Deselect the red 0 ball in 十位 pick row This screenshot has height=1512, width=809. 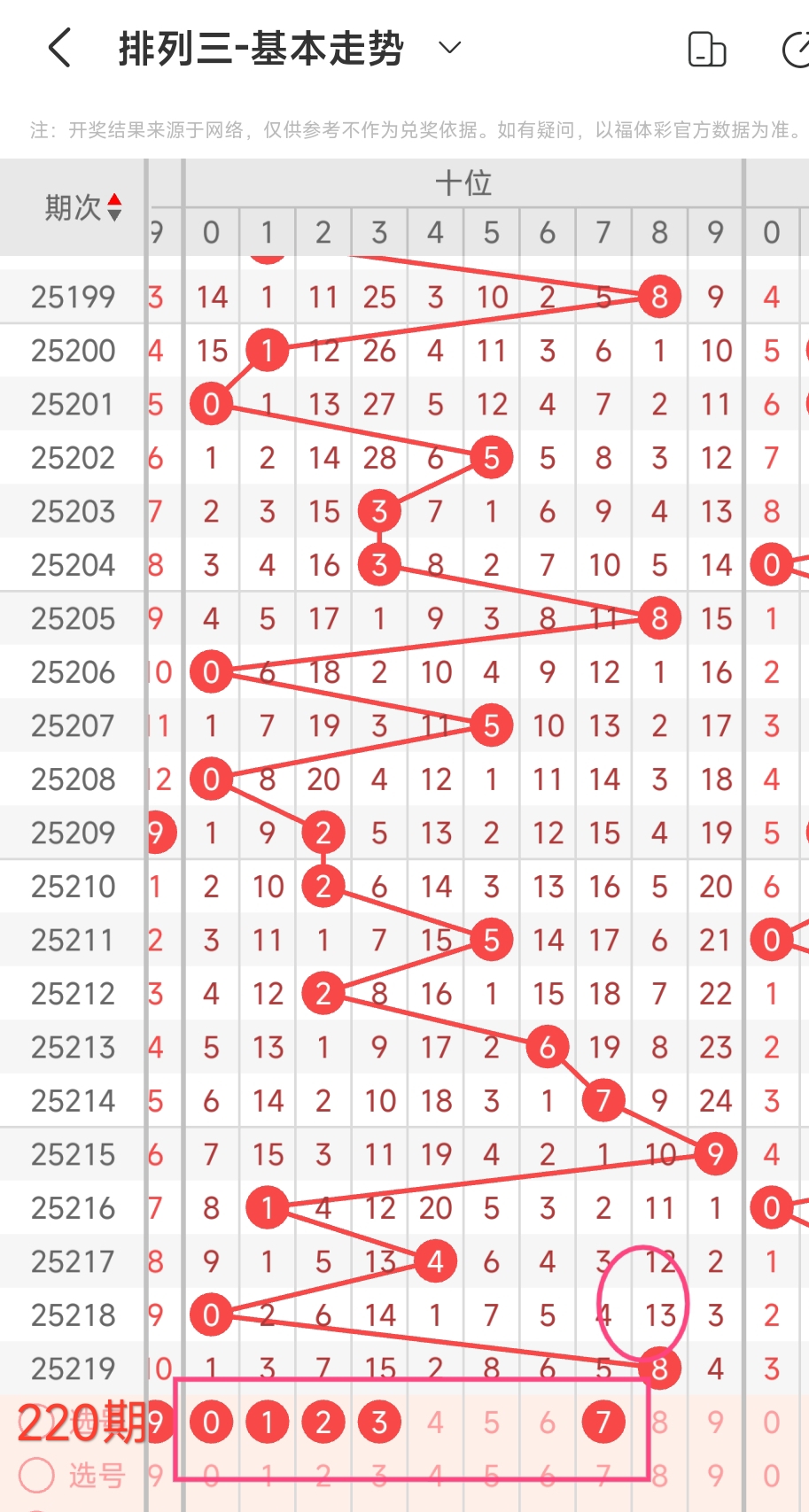click(x=211, y=1422)
